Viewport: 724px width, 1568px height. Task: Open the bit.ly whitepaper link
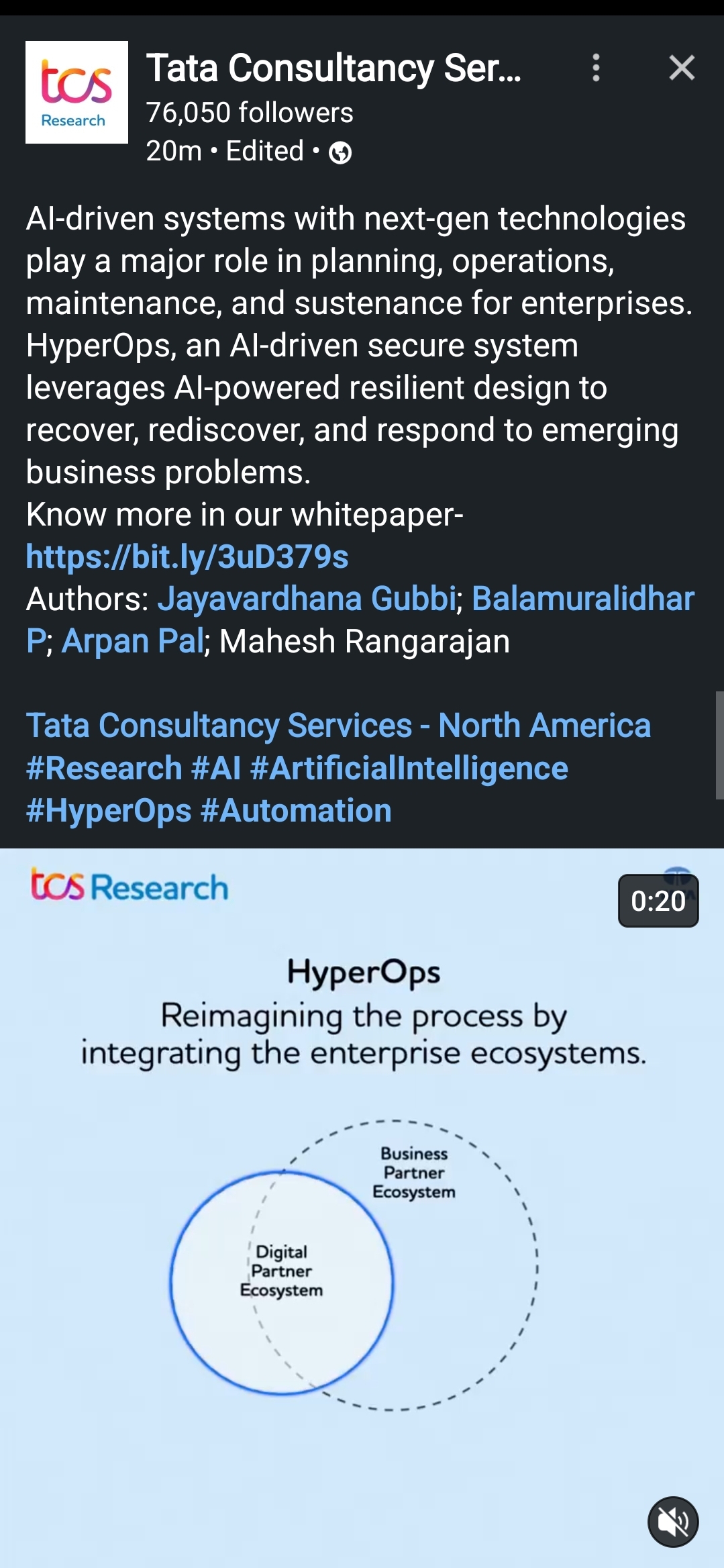pos(187,556)
